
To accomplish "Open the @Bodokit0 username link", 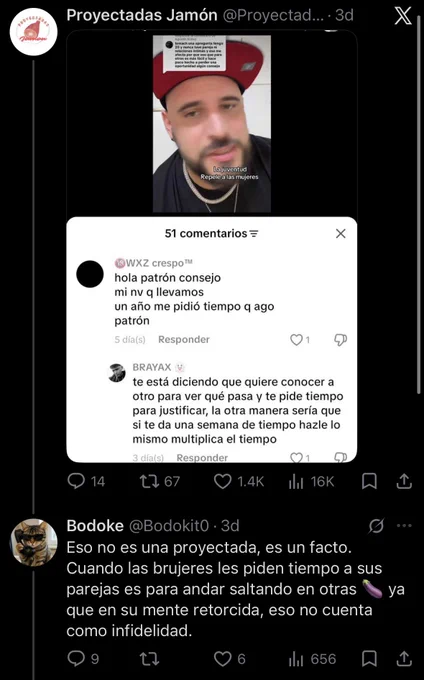I will pyautogui.click(x=169, y=526).
